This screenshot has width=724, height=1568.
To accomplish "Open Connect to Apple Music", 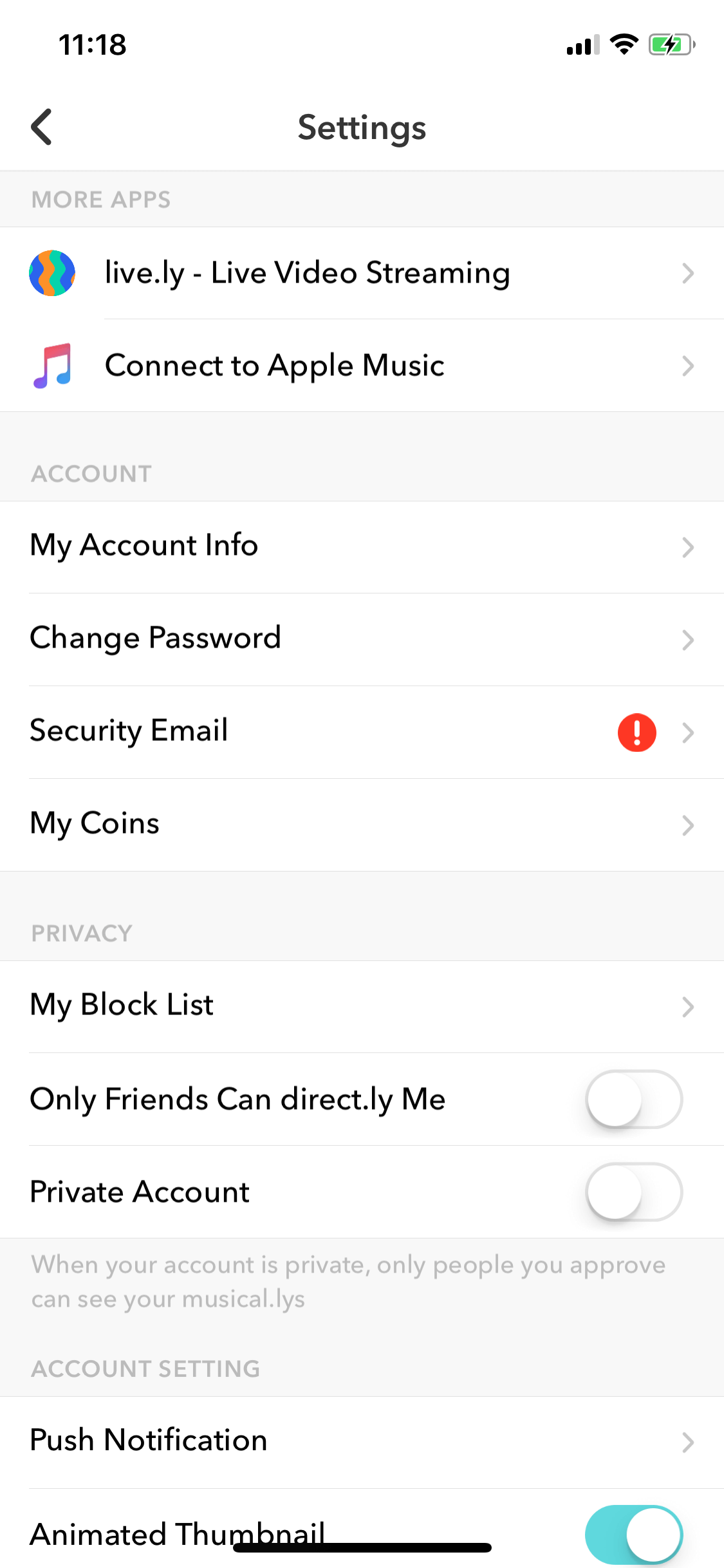I will pos(362,366).
